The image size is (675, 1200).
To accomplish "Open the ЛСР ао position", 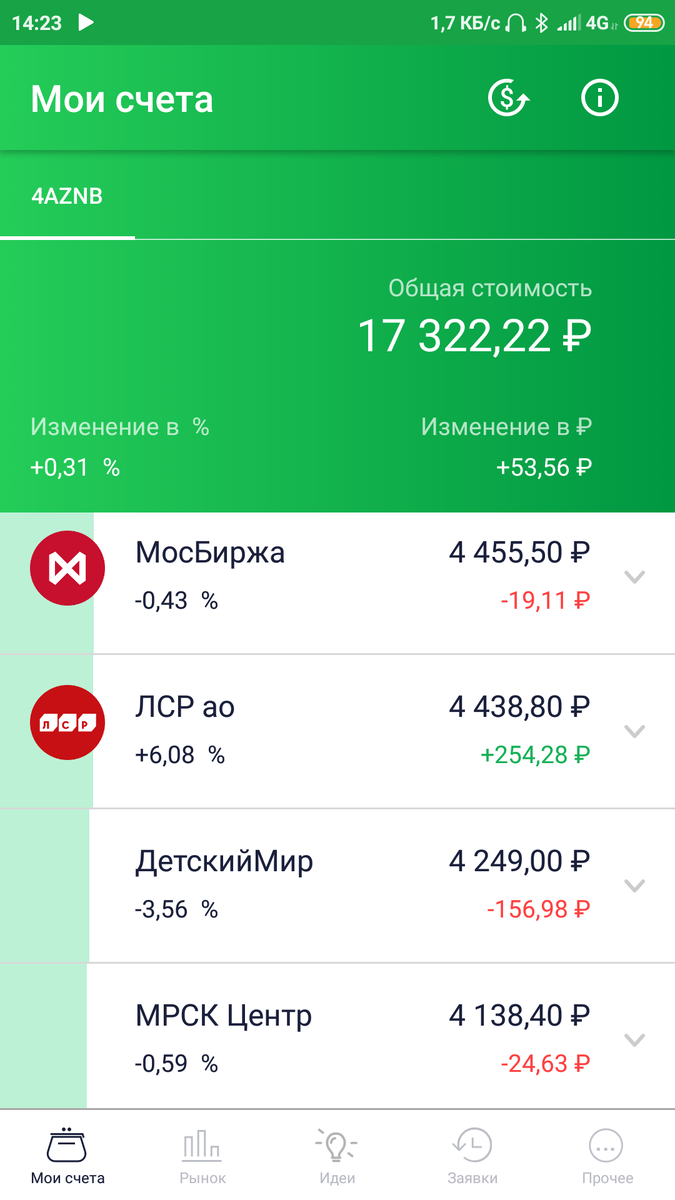I will 337,731.
